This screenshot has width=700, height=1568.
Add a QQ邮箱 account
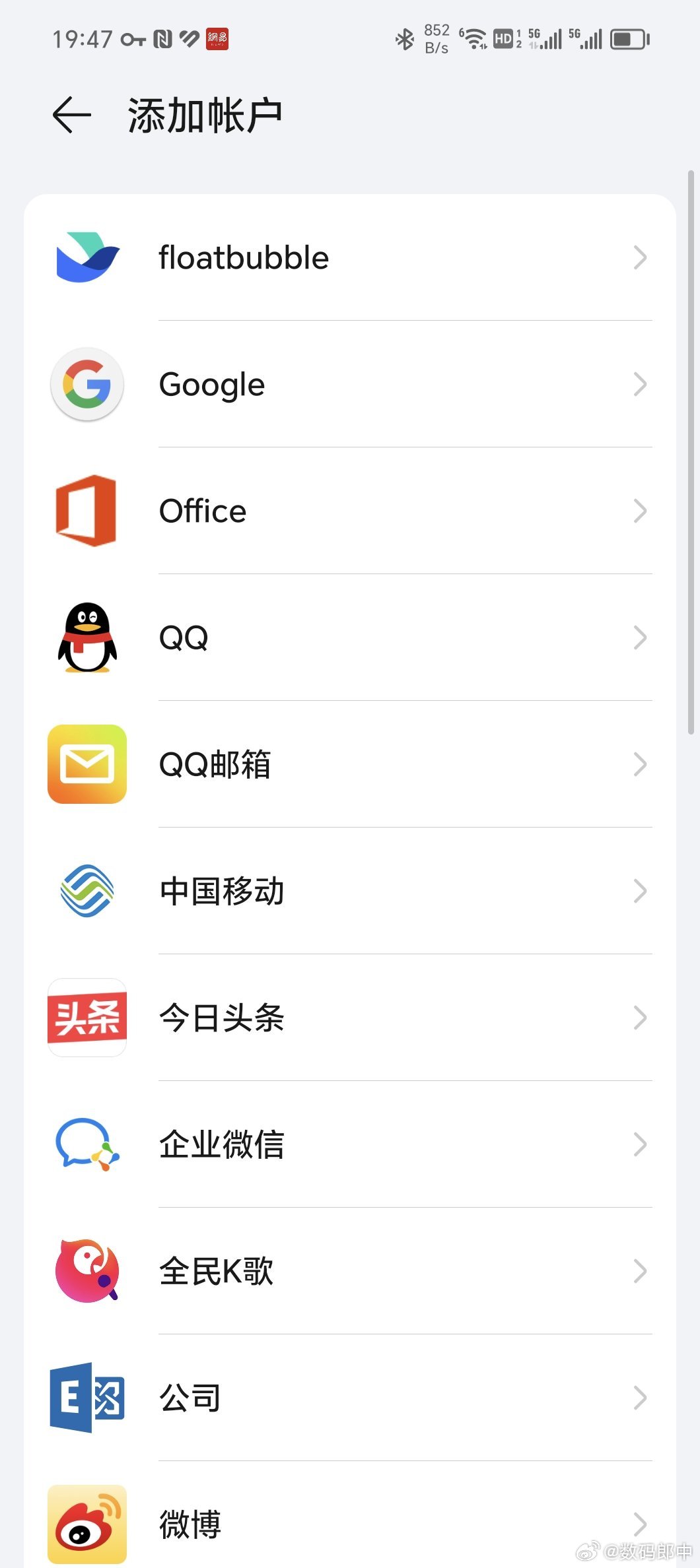coord(350,764)
